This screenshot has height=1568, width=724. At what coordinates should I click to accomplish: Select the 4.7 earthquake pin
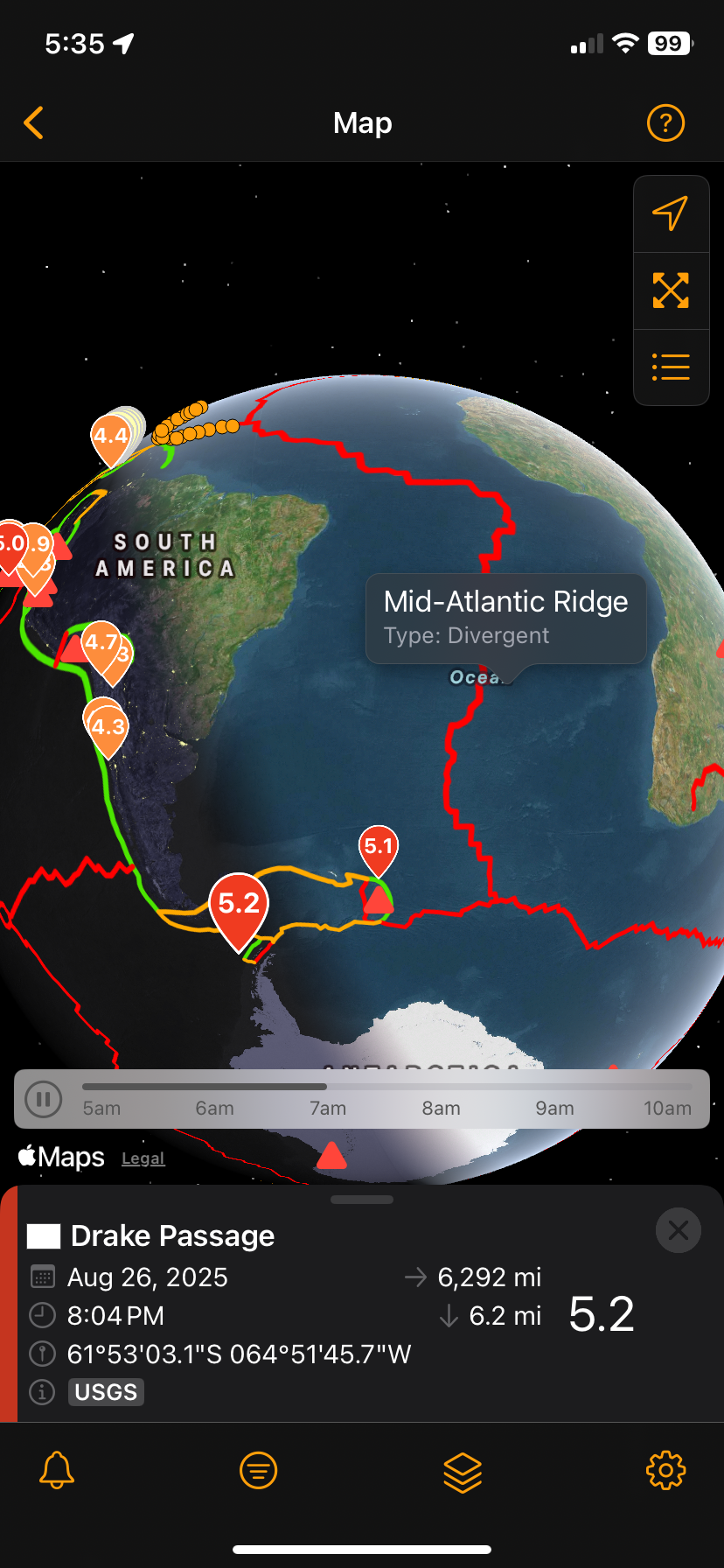(101, 643)
